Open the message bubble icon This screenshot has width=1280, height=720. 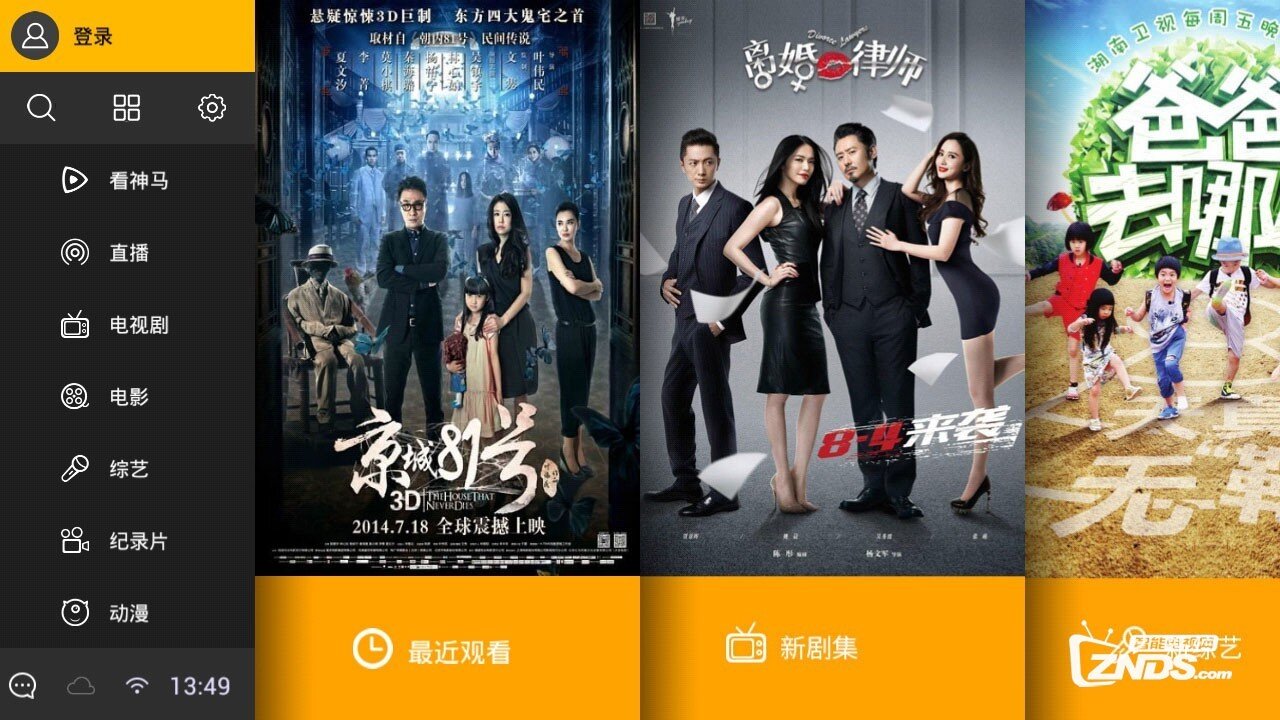click(x=23, y=686)
